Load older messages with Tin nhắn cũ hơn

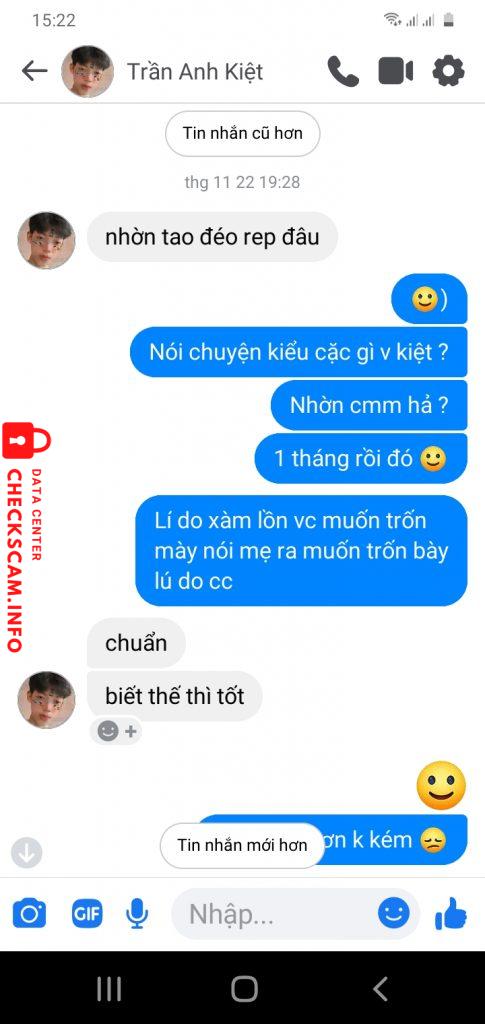(243, 134)
